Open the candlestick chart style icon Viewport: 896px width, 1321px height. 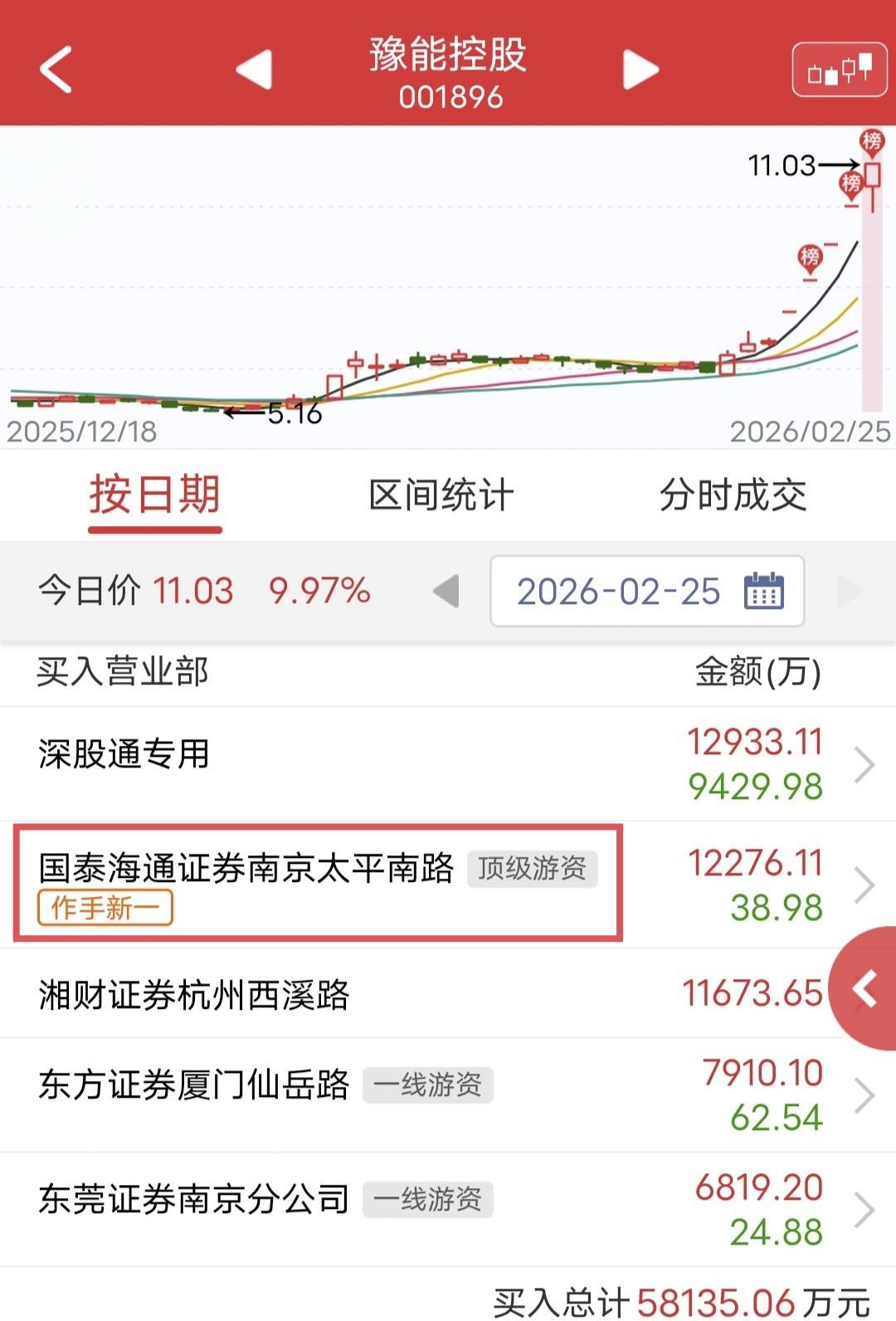[838, 71]
